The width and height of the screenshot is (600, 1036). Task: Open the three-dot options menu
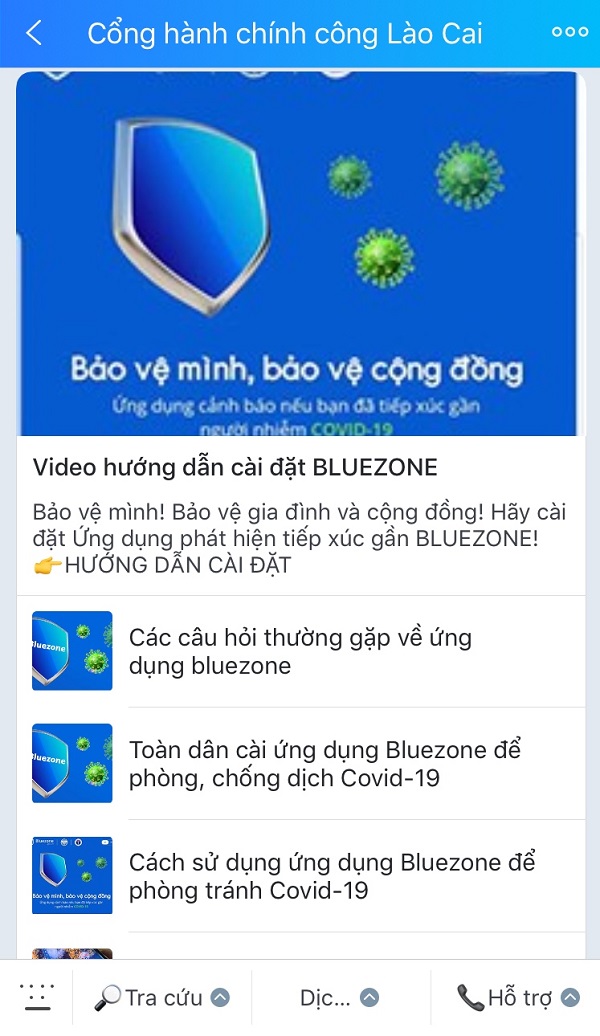(x=569, y=32)
